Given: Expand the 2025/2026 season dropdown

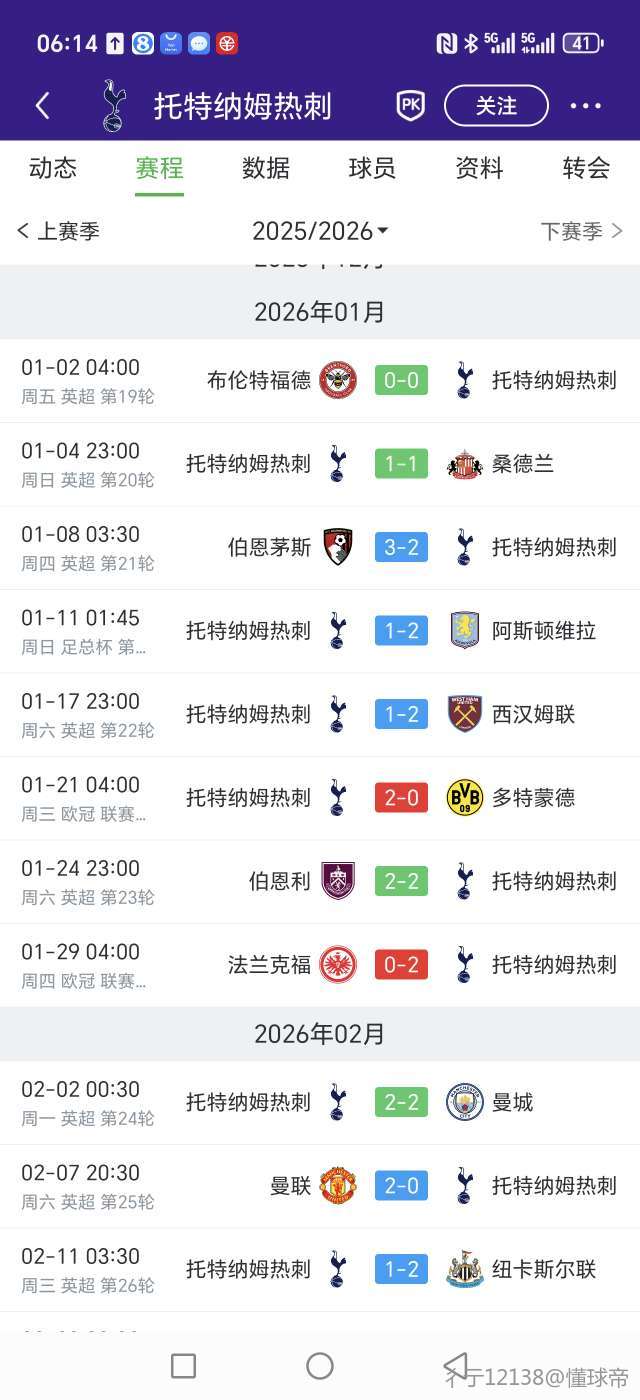Looking at the screenshot, I should tap(320, 231).
